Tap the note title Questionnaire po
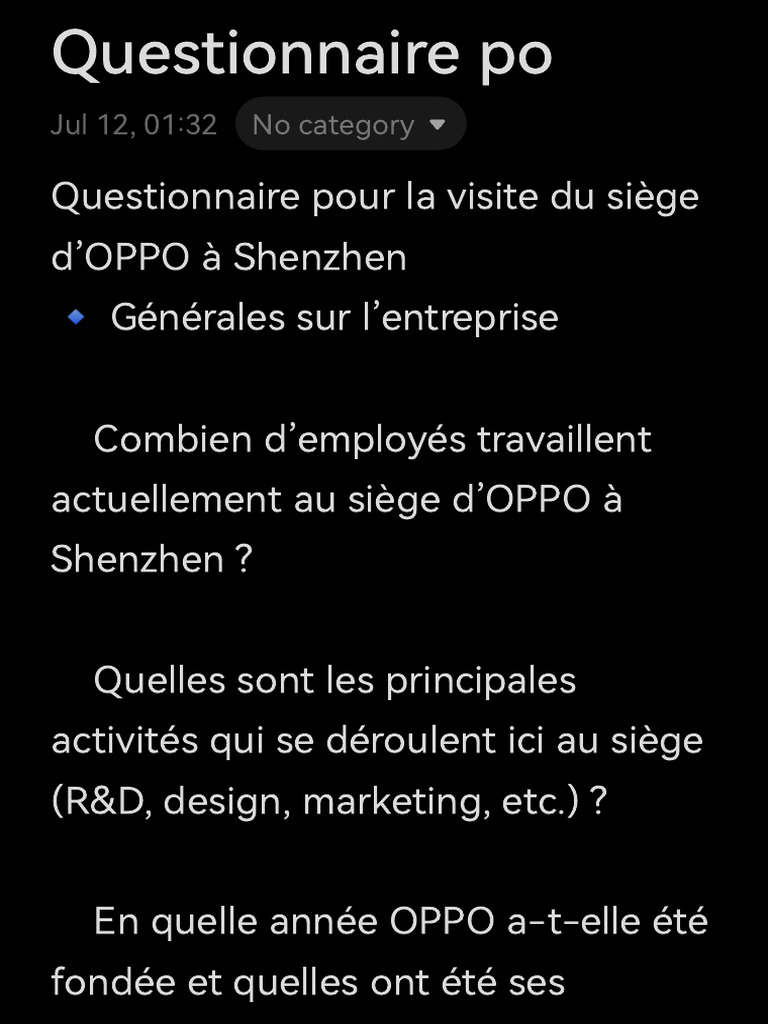 tap(302, 55)
